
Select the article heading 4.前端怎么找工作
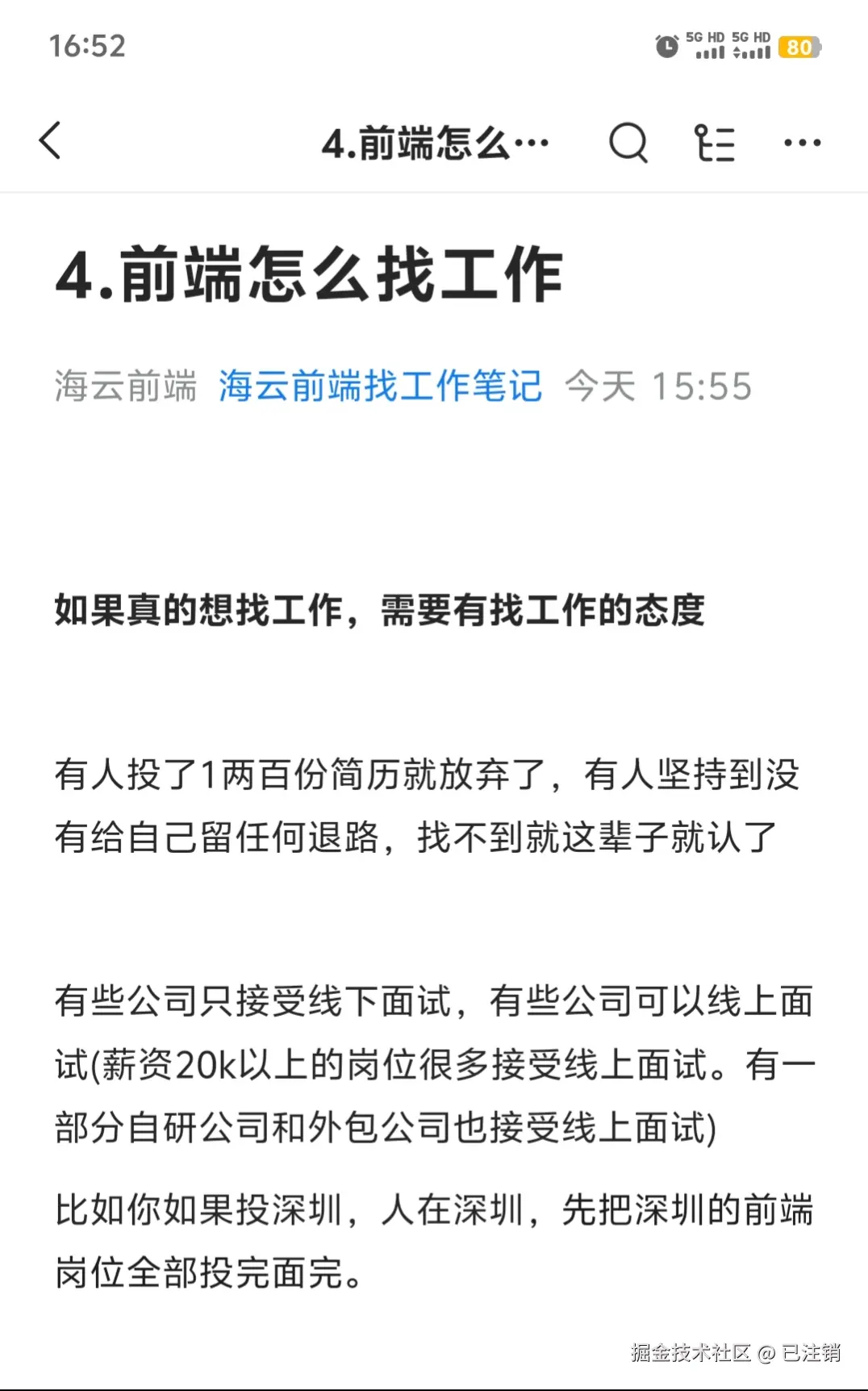(x=311, y=274)
